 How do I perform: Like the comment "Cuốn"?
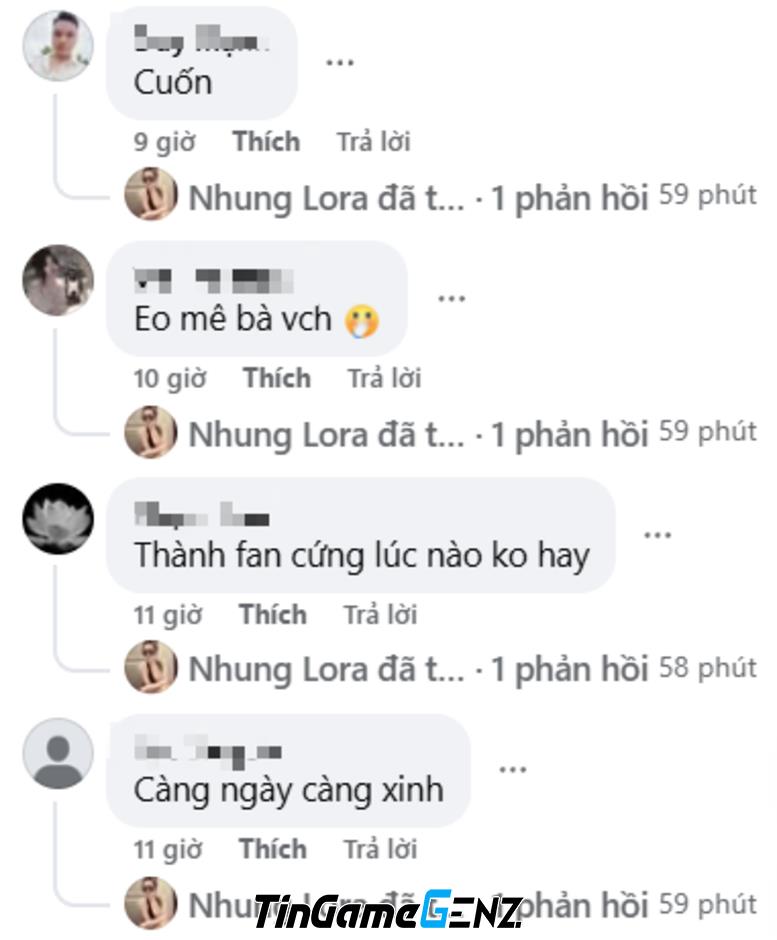(266, 142)
